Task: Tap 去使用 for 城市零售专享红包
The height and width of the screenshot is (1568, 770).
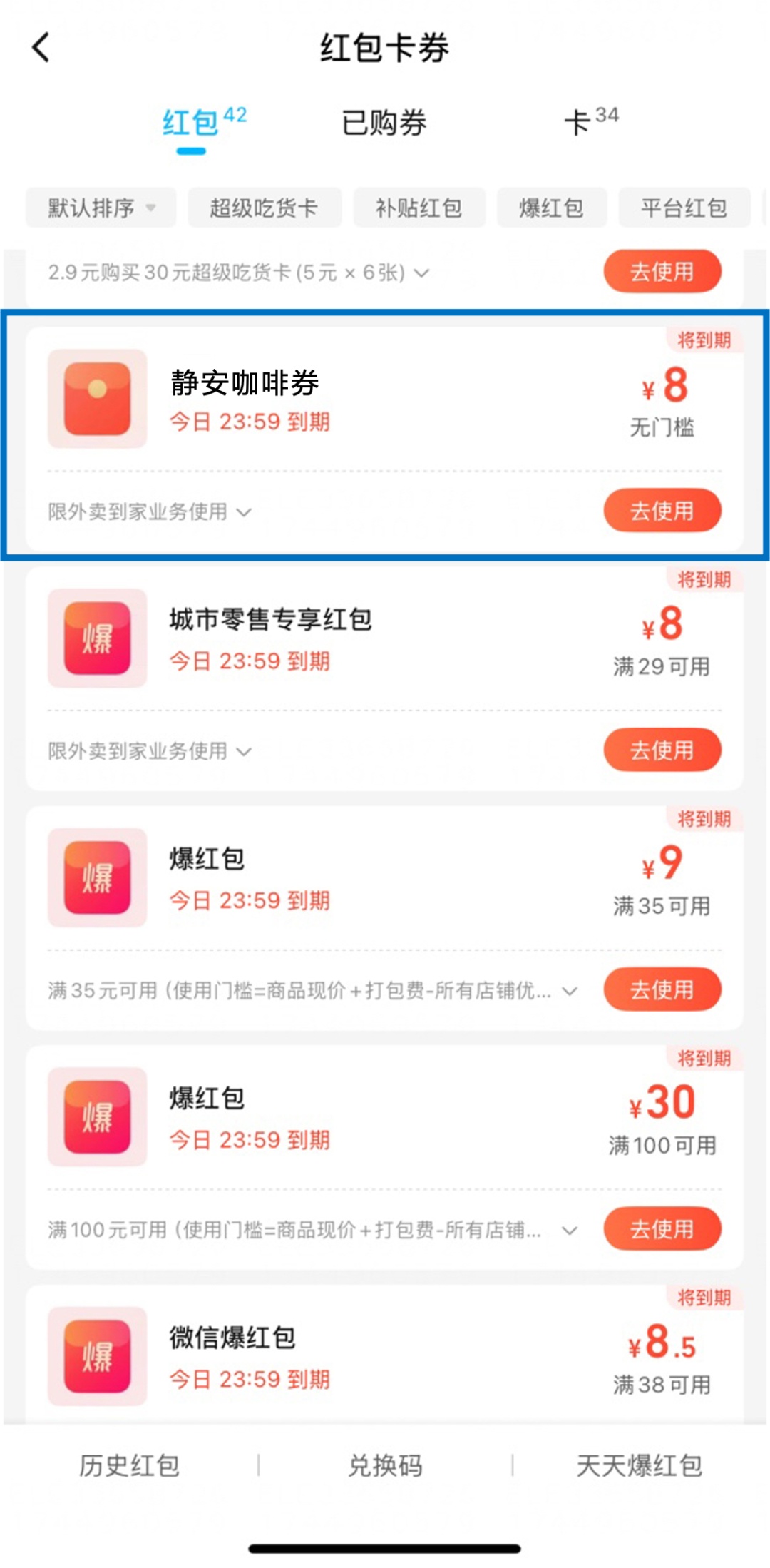Action: 662,750
